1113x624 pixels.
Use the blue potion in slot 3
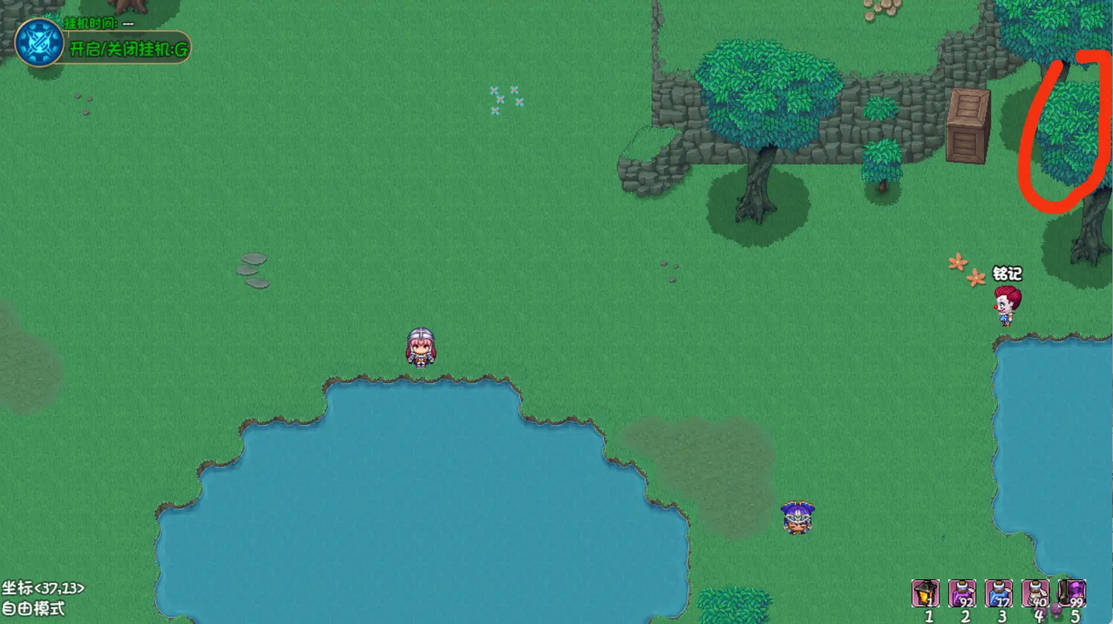(x=999, y=593)
